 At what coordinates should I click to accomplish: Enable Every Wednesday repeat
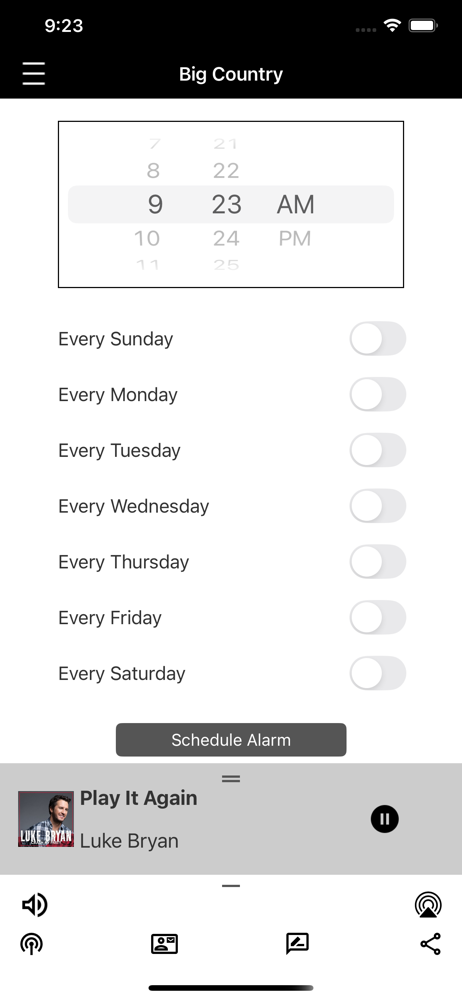point(378,506)
